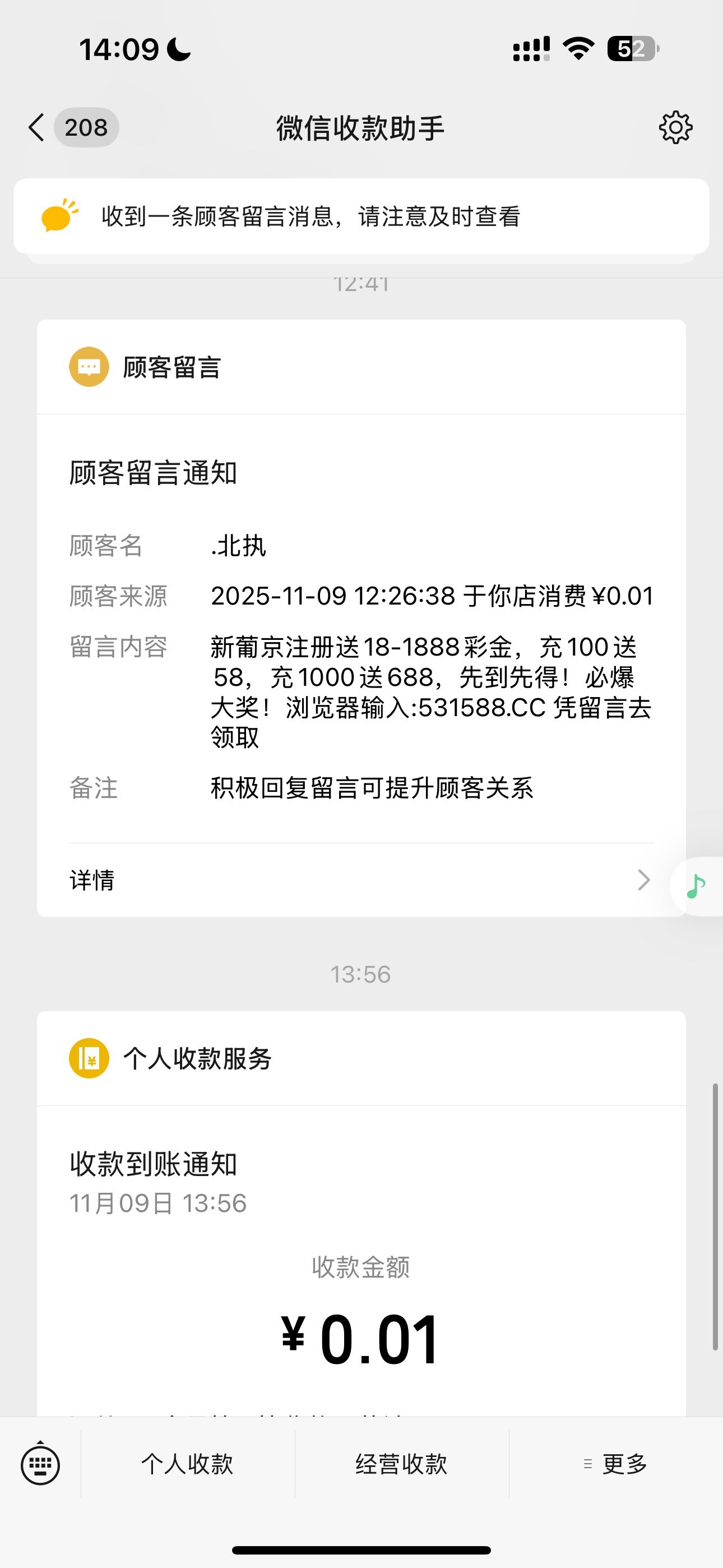
Task: Open the settings gear icon
Action: click(x=675, y=128)
